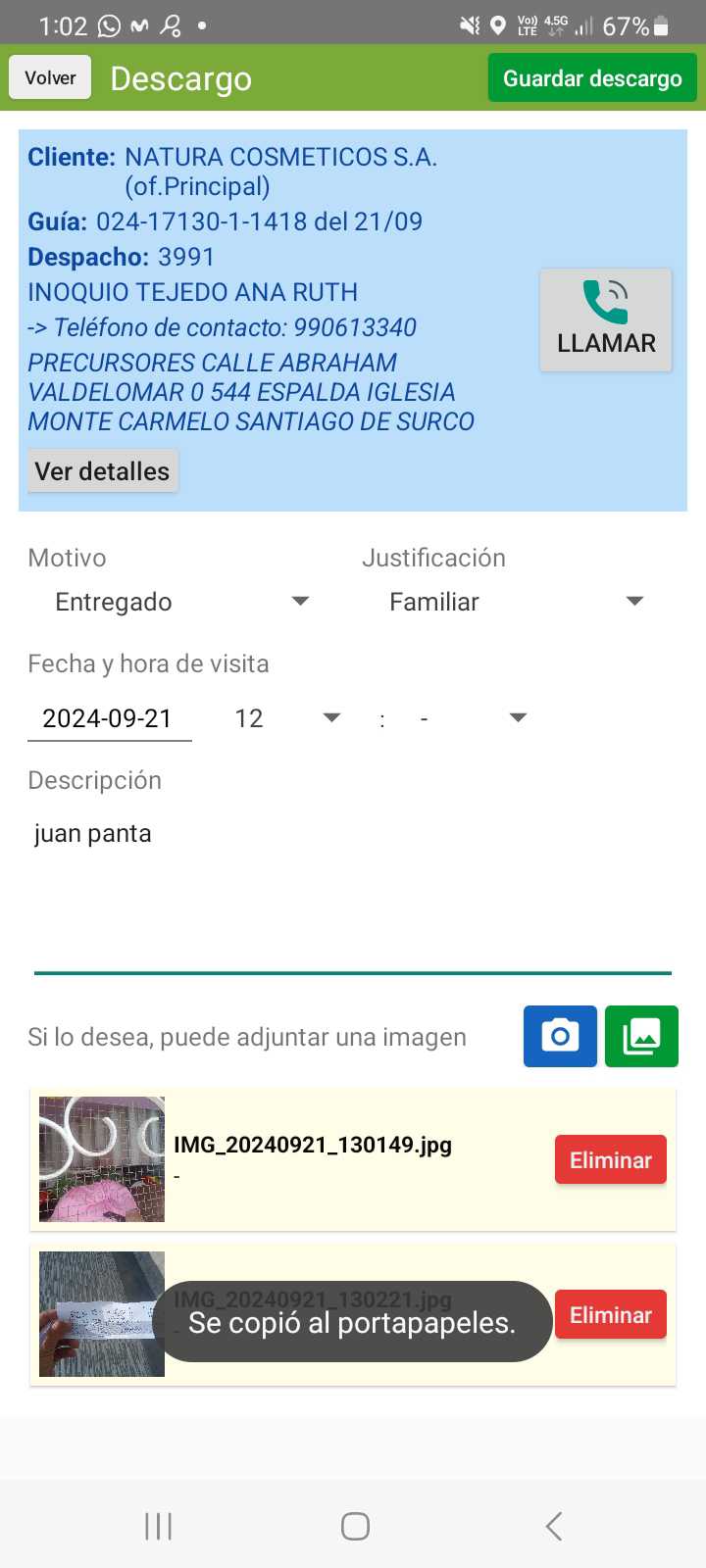Call the contact with LLAMAR
The width and height of the screenshot is (706, 1568).
(606, 320)
